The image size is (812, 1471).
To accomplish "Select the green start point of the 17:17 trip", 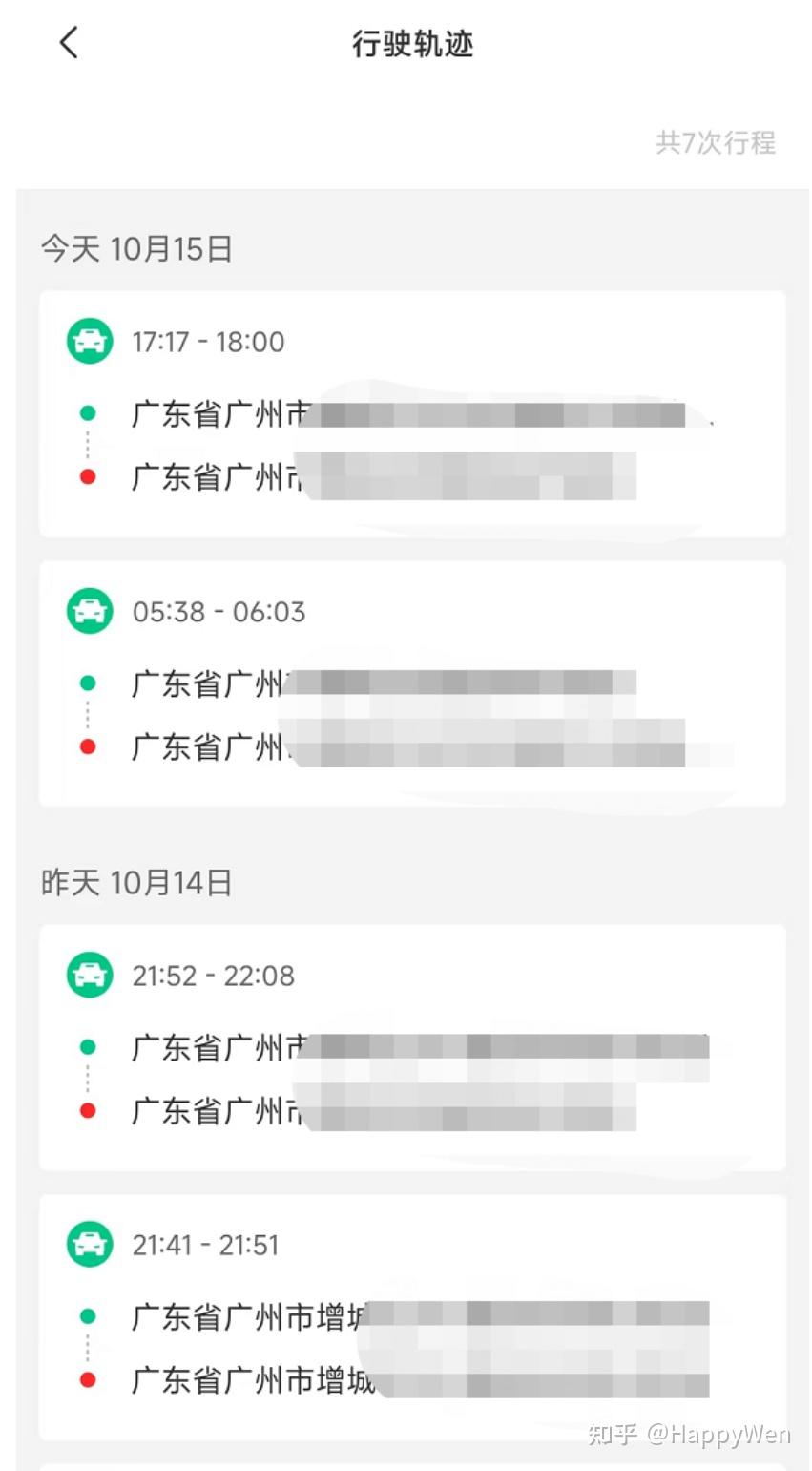I will click(x=88, y=412).
